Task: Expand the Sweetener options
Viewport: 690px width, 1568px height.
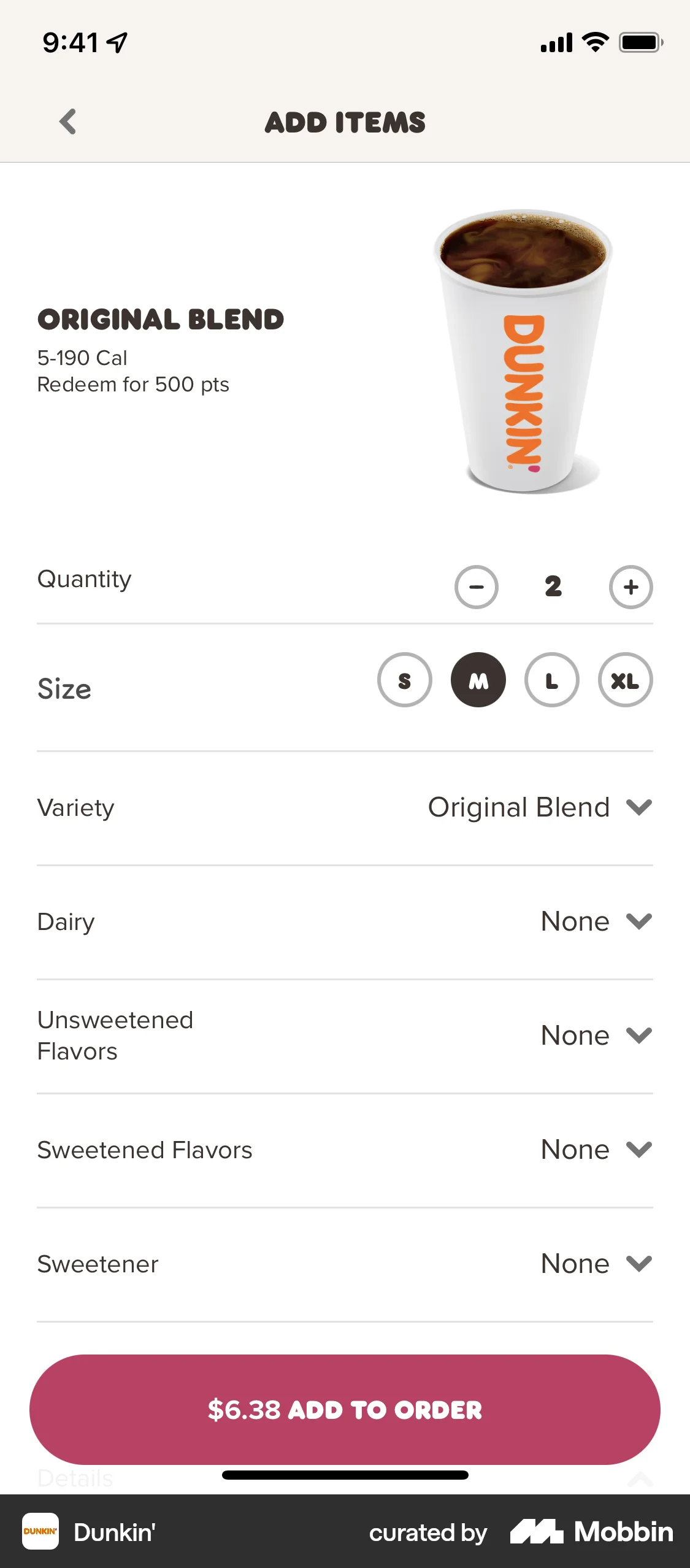Action: tap(638, 1263)
